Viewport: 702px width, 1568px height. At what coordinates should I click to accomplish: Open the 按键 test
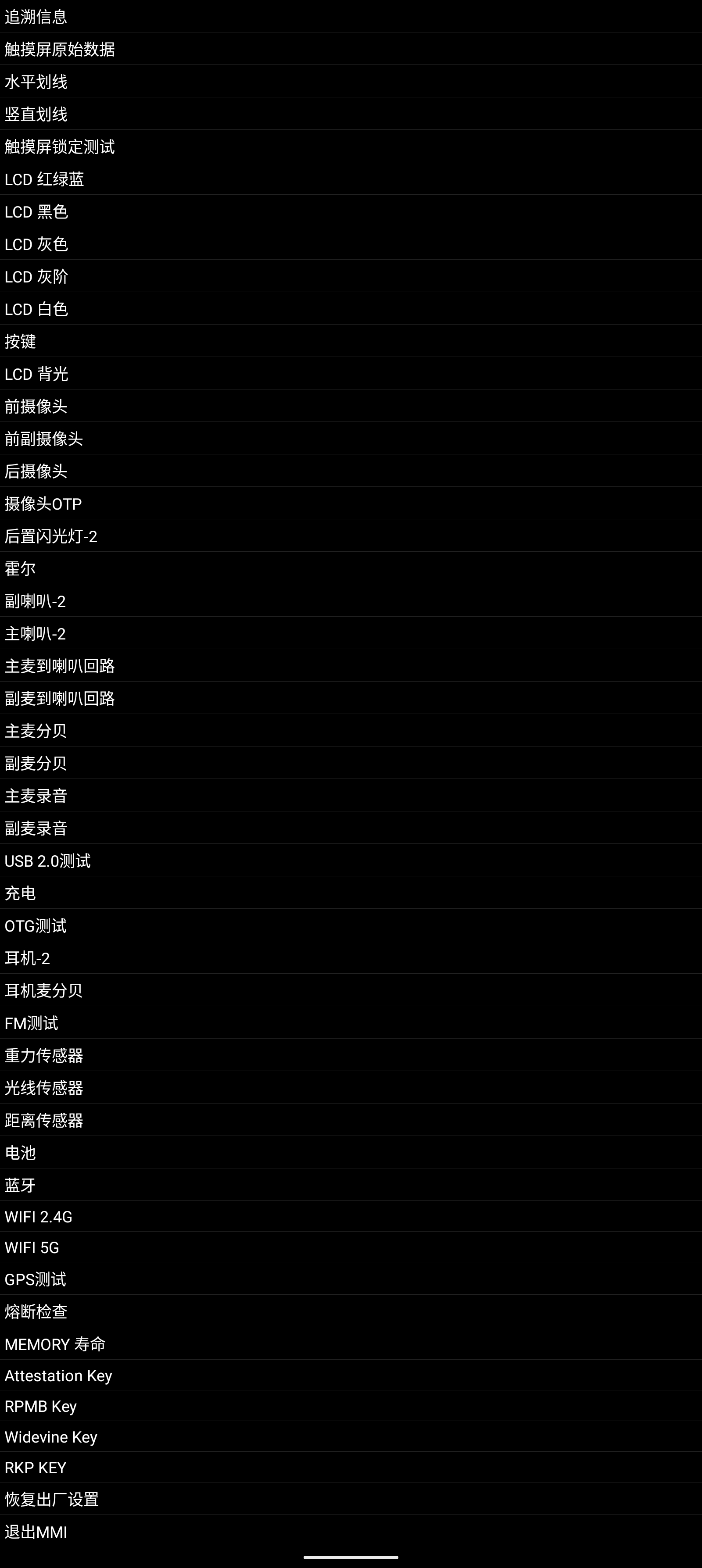coord(21,341)
